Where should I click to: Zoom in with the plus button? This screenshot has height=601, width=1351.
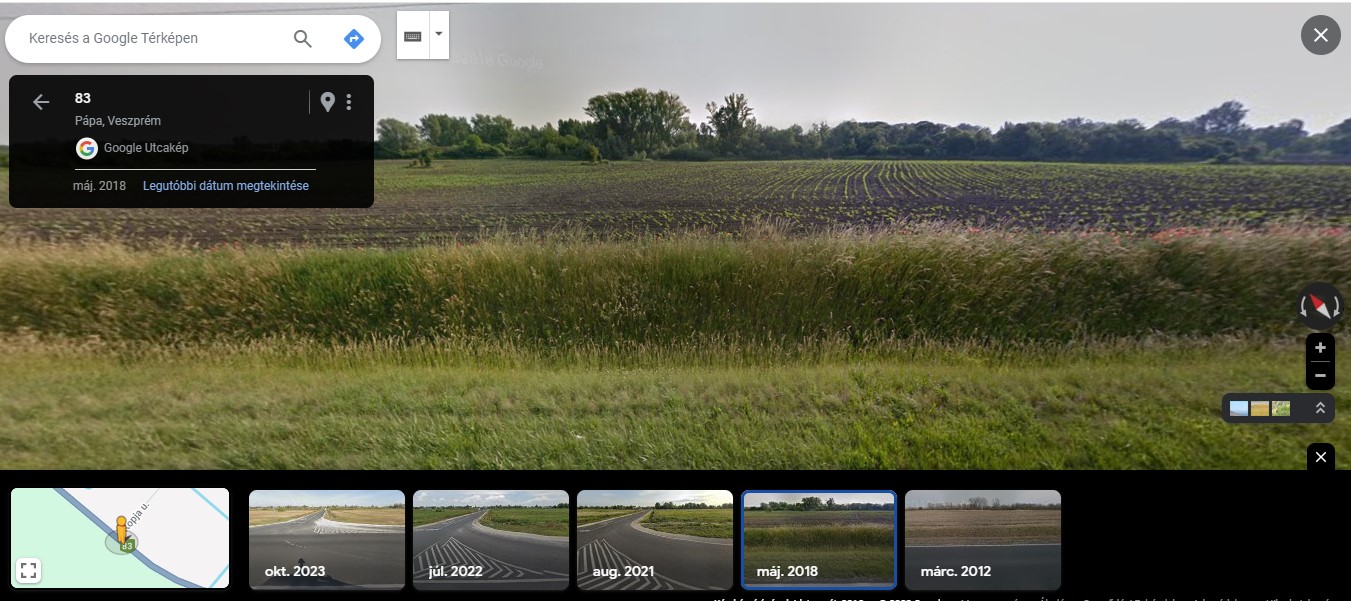[1320, 348]
